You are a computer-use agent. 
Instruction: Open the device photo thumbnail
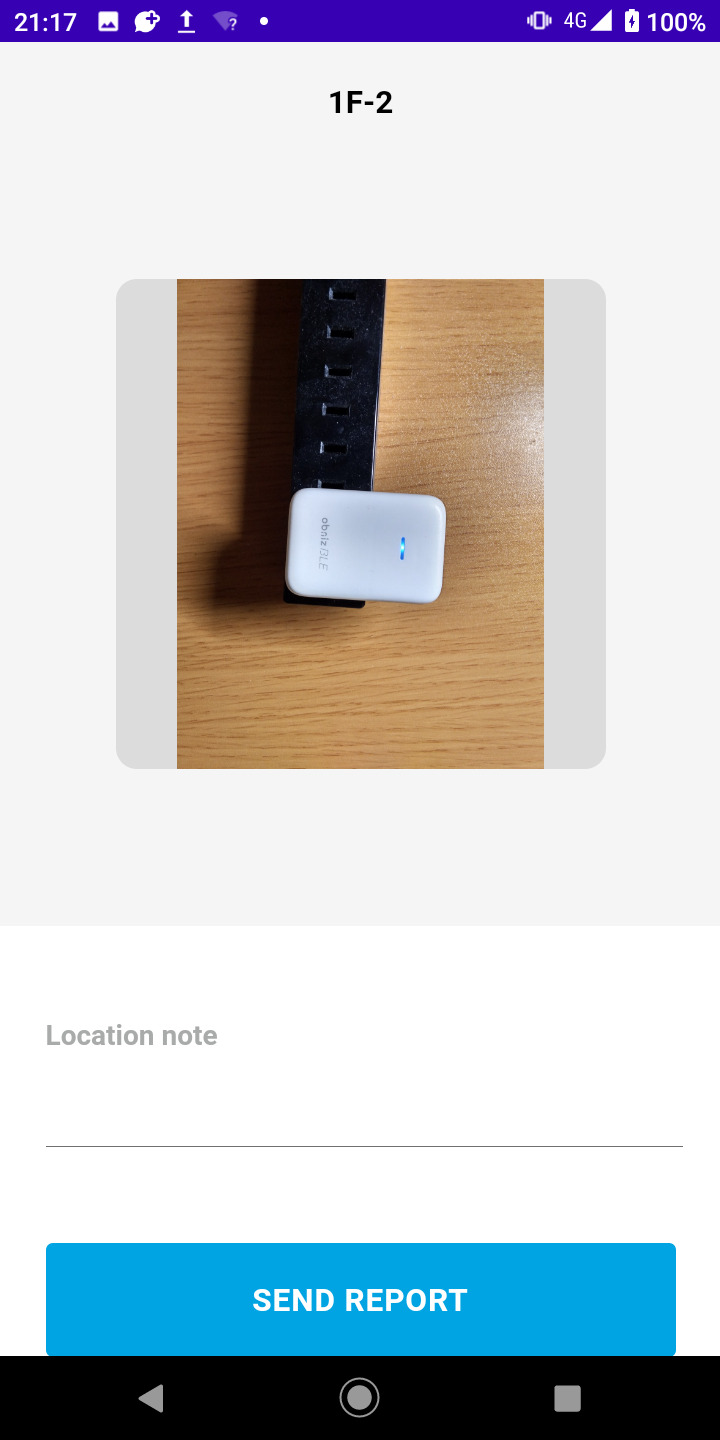coord(360,523)
